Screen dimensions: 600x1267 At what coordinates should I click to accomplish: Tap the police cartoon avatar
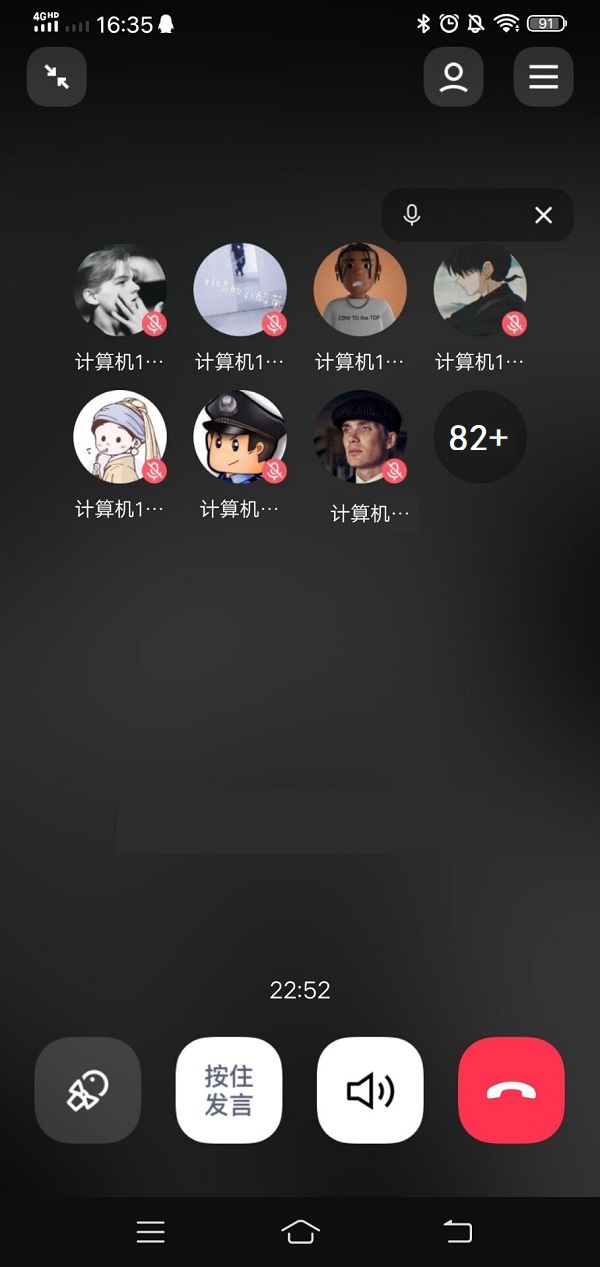click(240, 437)
